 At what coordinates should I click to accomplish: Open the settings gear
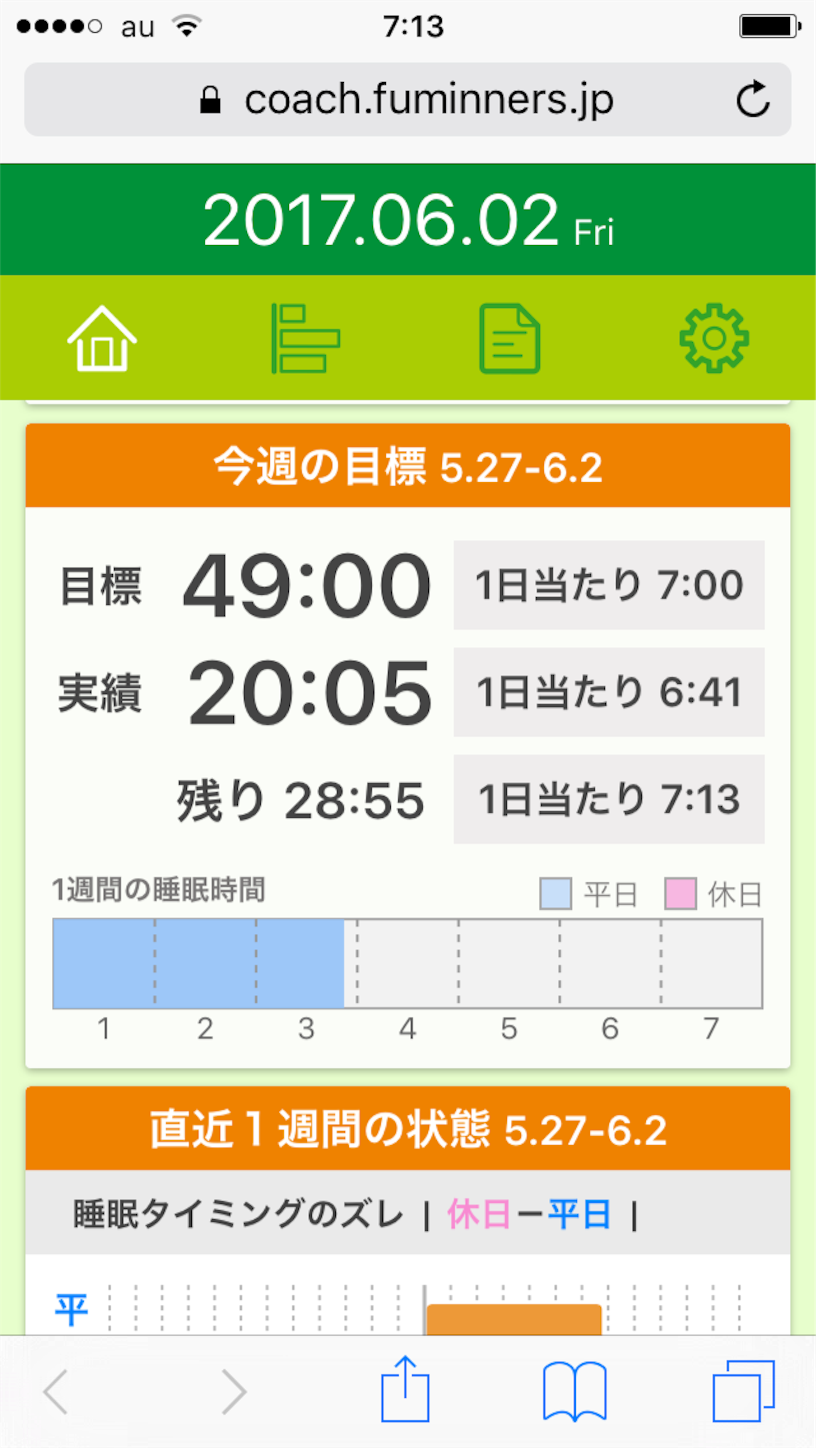coord(714,338)
